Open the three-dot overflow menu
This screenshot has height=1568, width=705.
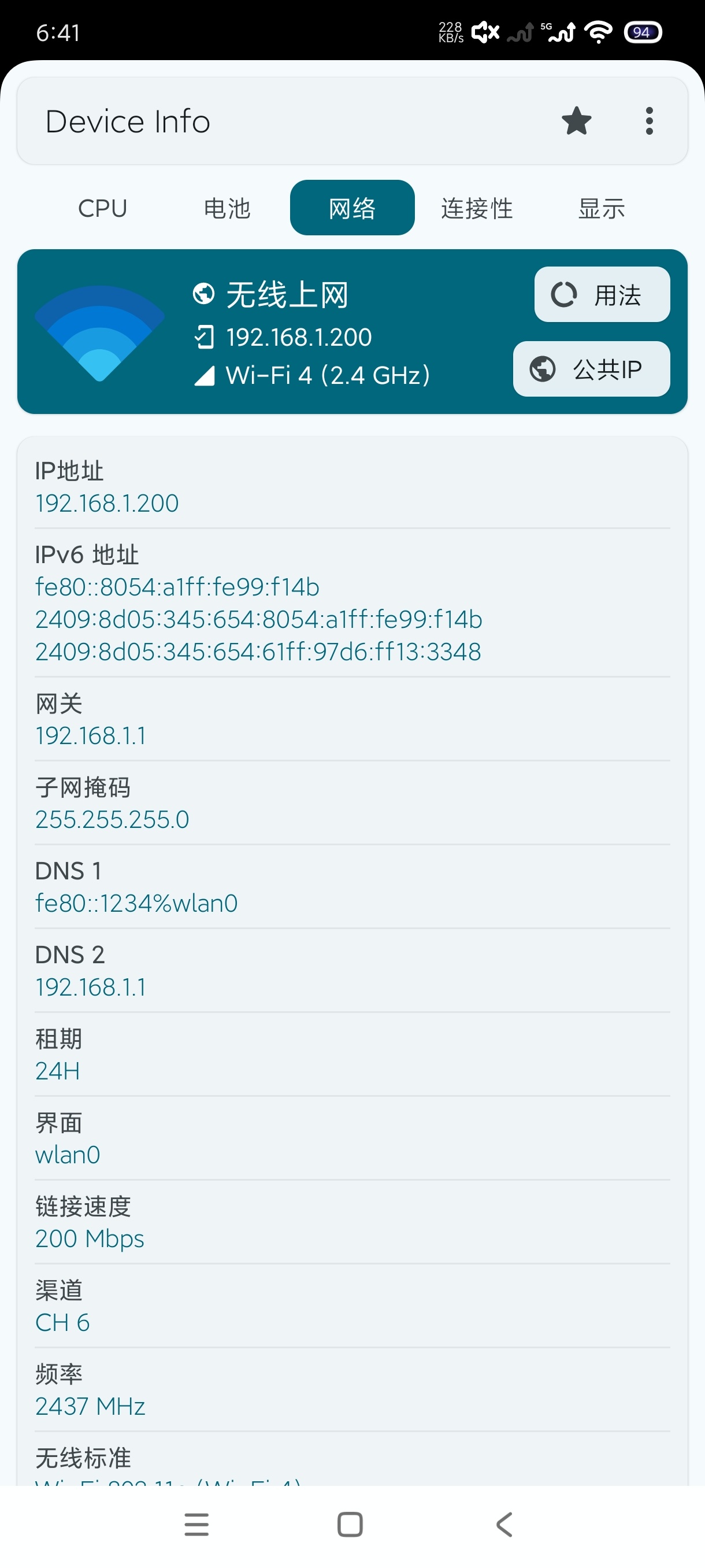pyautogui.click(x=649, y=120)
